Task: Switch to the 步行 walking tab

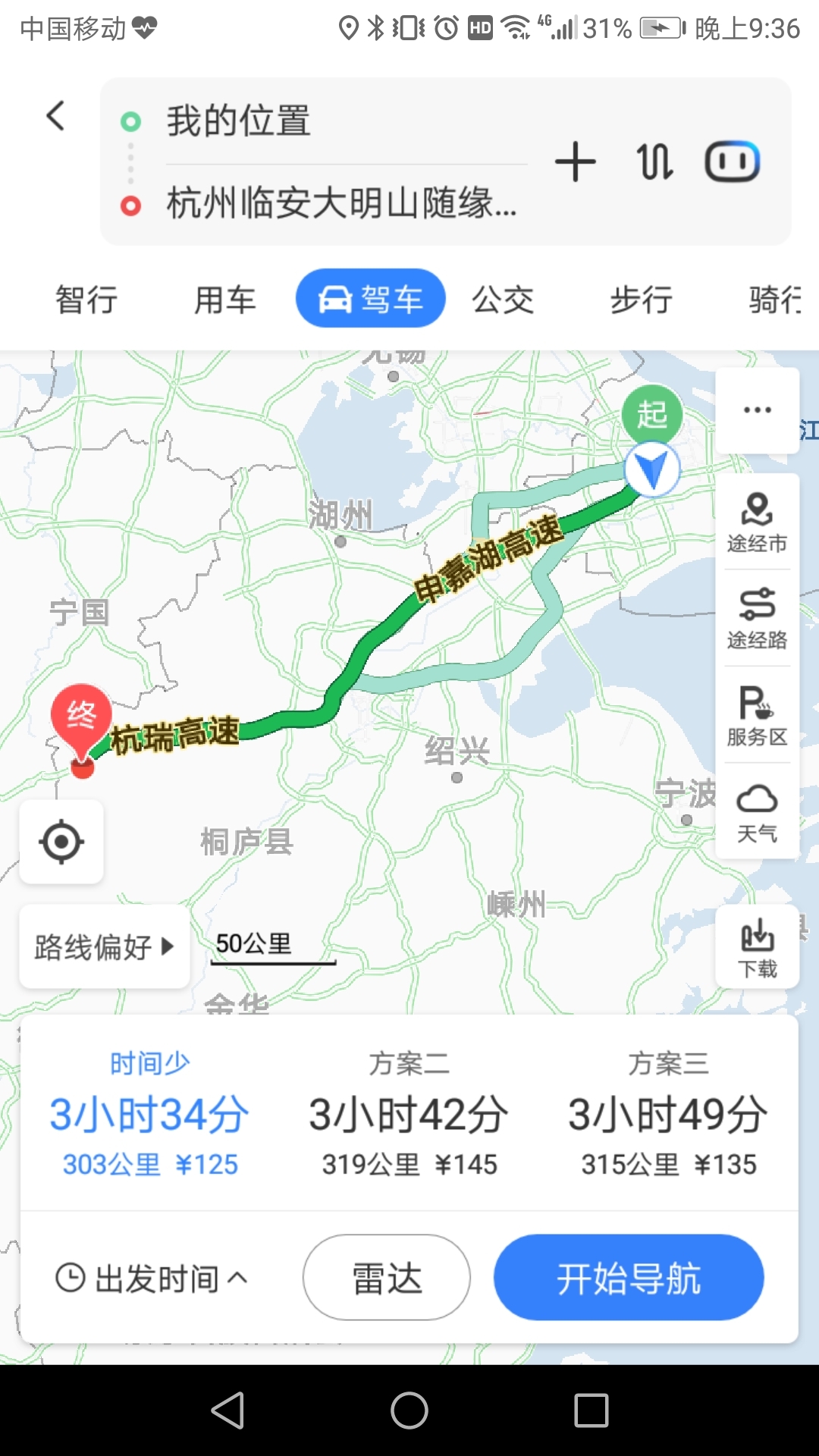Action: (642, 300)
